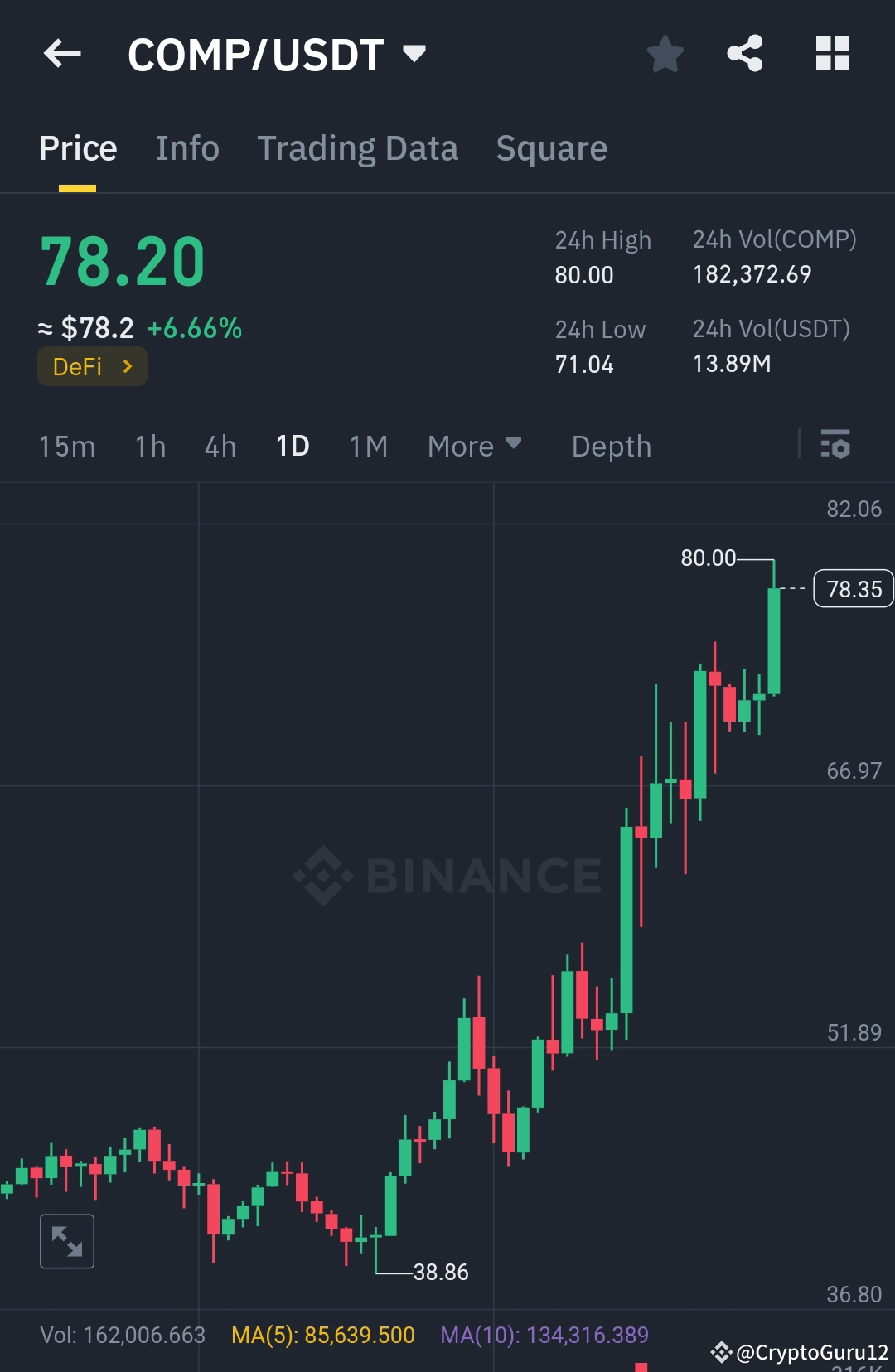This screenshot has width=895, height=1372.
Task: Star COMP/USDT as a favorite
Action: tap(664, 53)
